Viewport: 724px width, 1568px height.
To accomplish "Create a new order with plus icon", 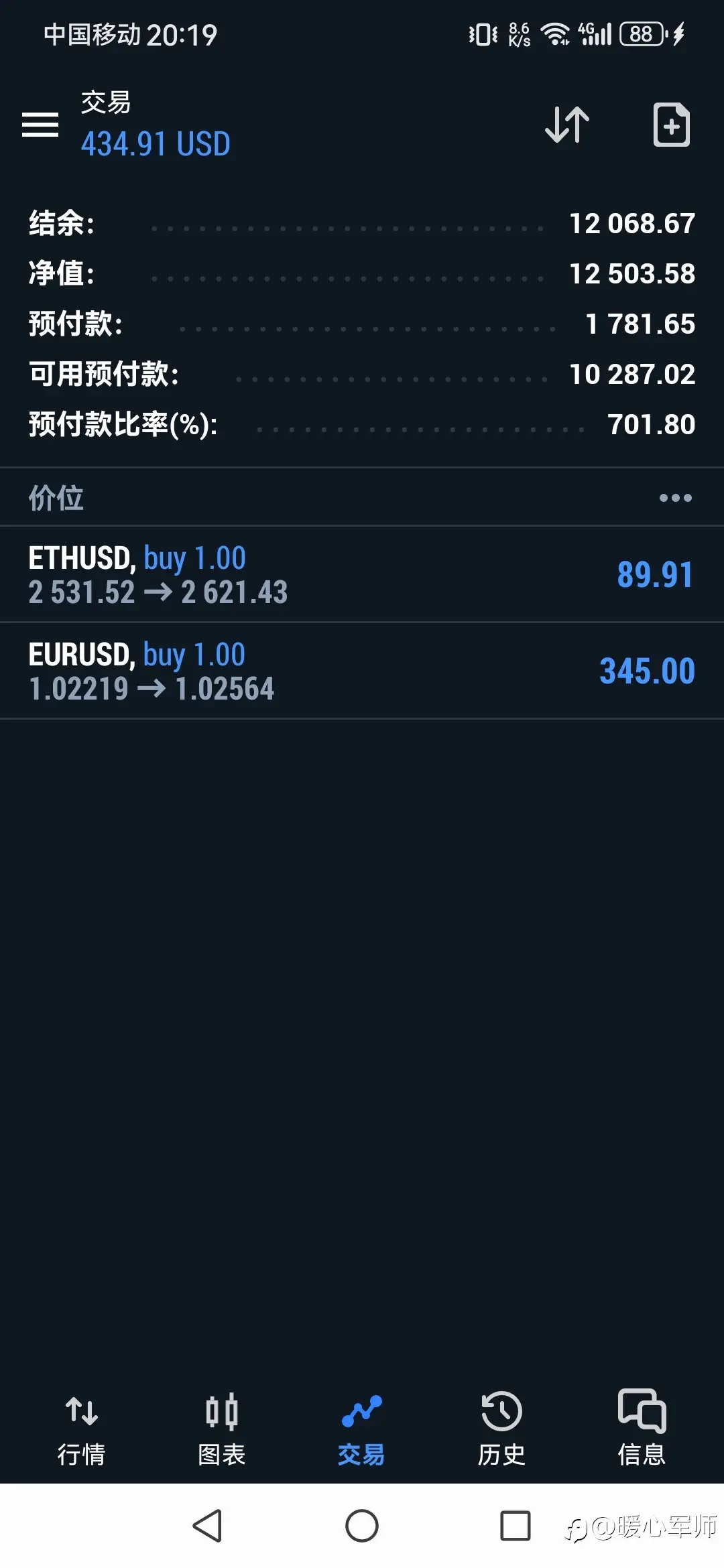I will click(671, 125).
